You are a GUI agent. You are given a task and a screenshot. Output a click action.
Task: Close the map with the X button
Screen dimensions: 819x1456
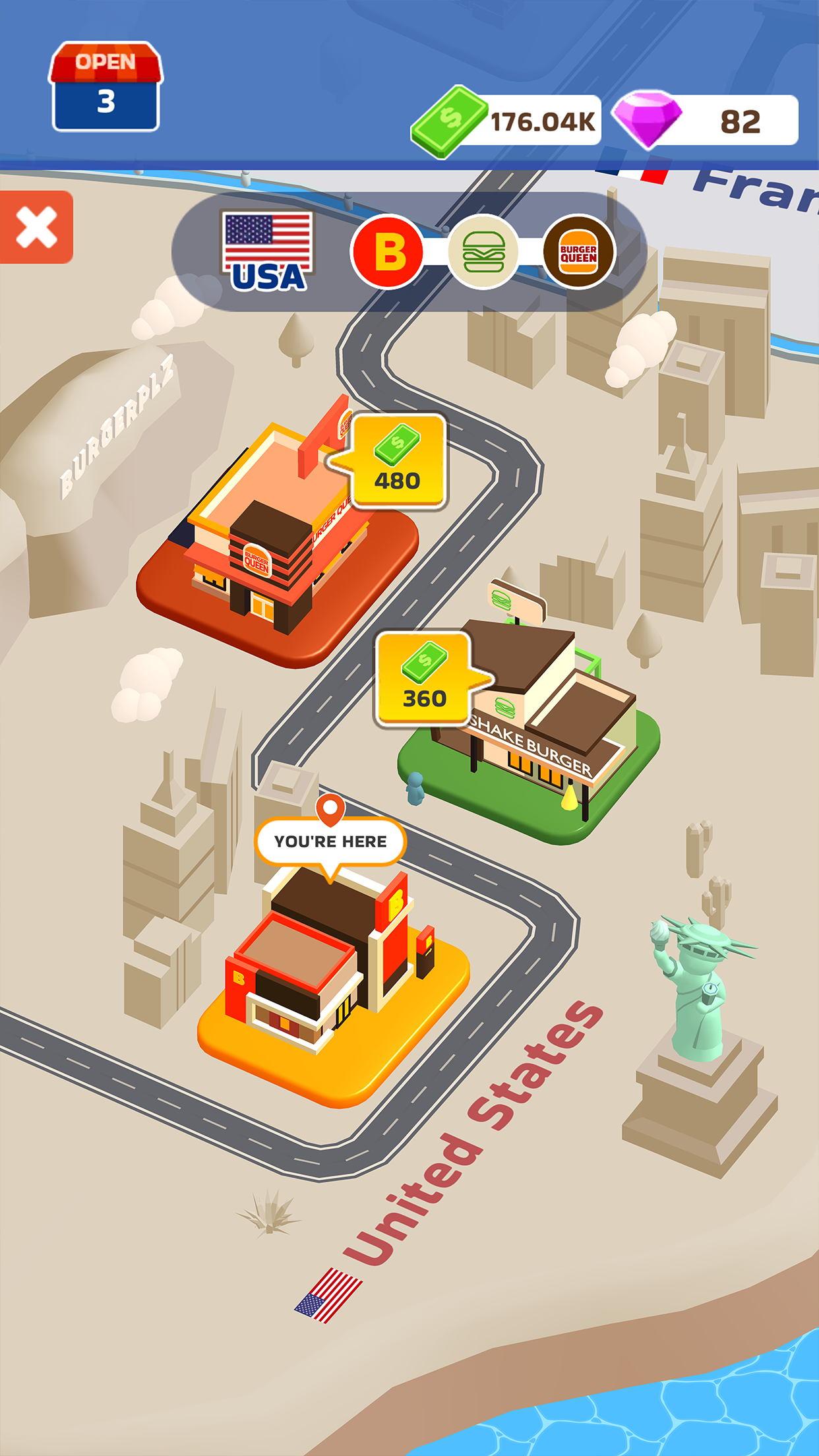click(x=36, y=227)
